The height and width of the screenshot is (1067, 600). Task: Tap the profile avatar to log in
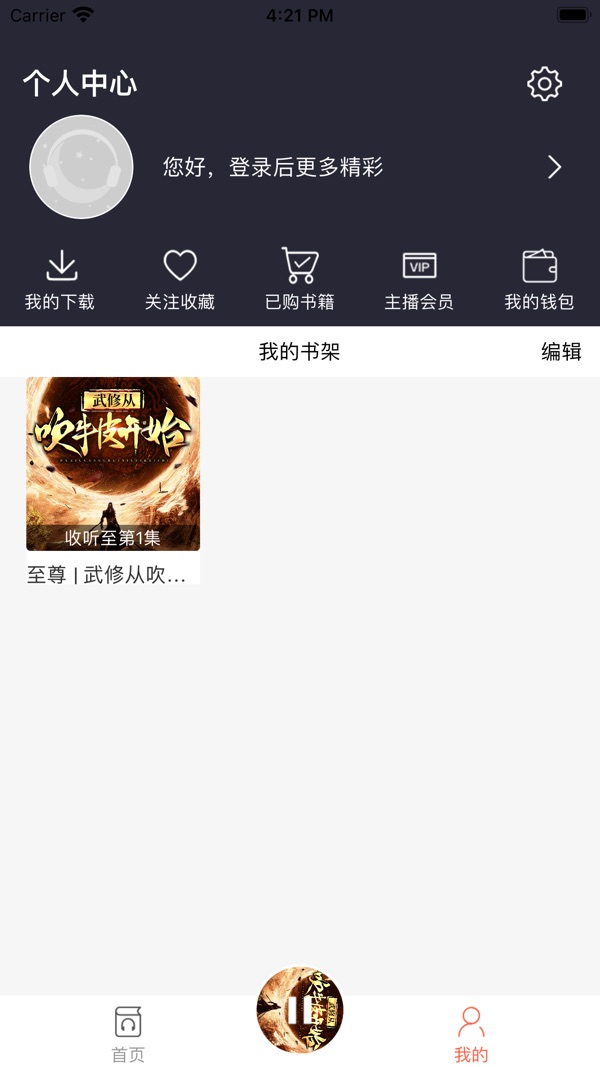pyautogui.click(x=81, y=168)
